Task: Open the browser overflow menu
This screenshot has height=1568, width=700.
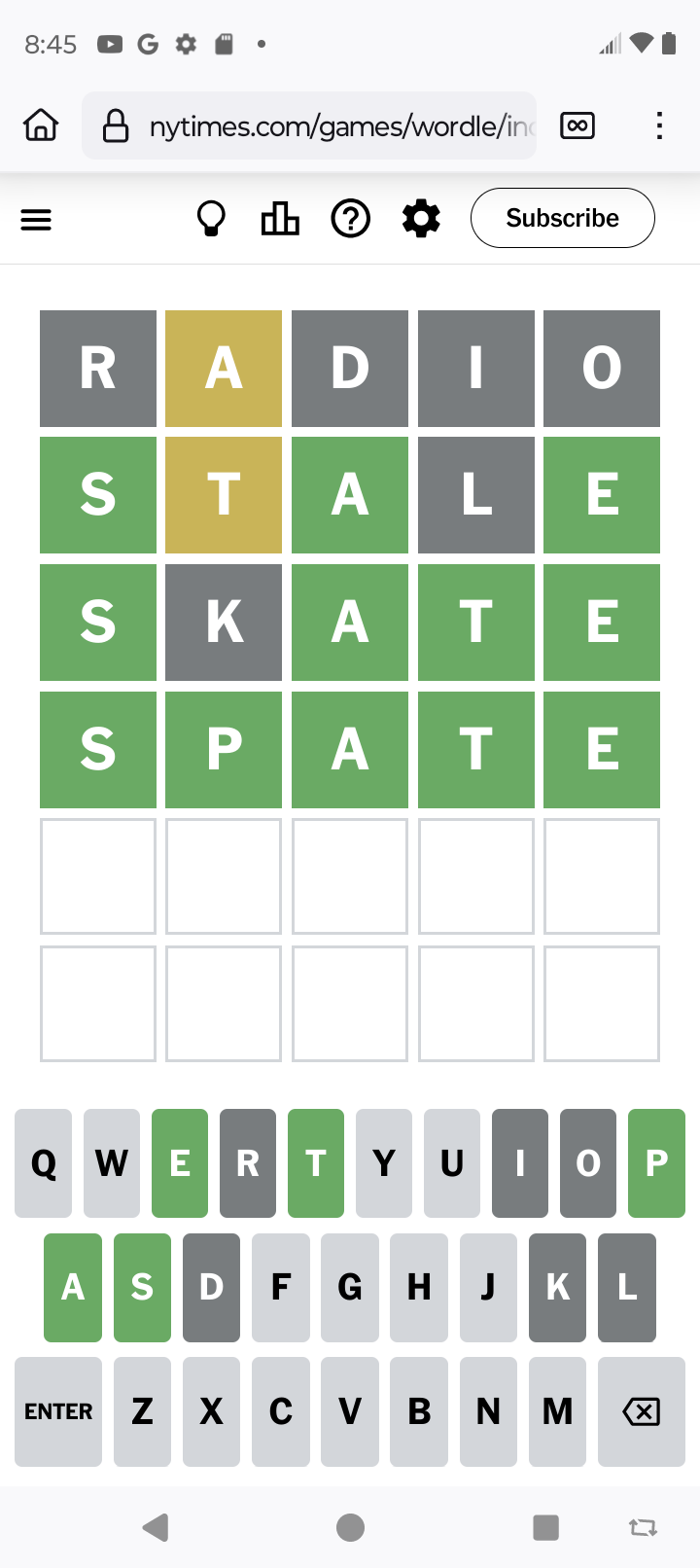Action: tap(659, 125)
